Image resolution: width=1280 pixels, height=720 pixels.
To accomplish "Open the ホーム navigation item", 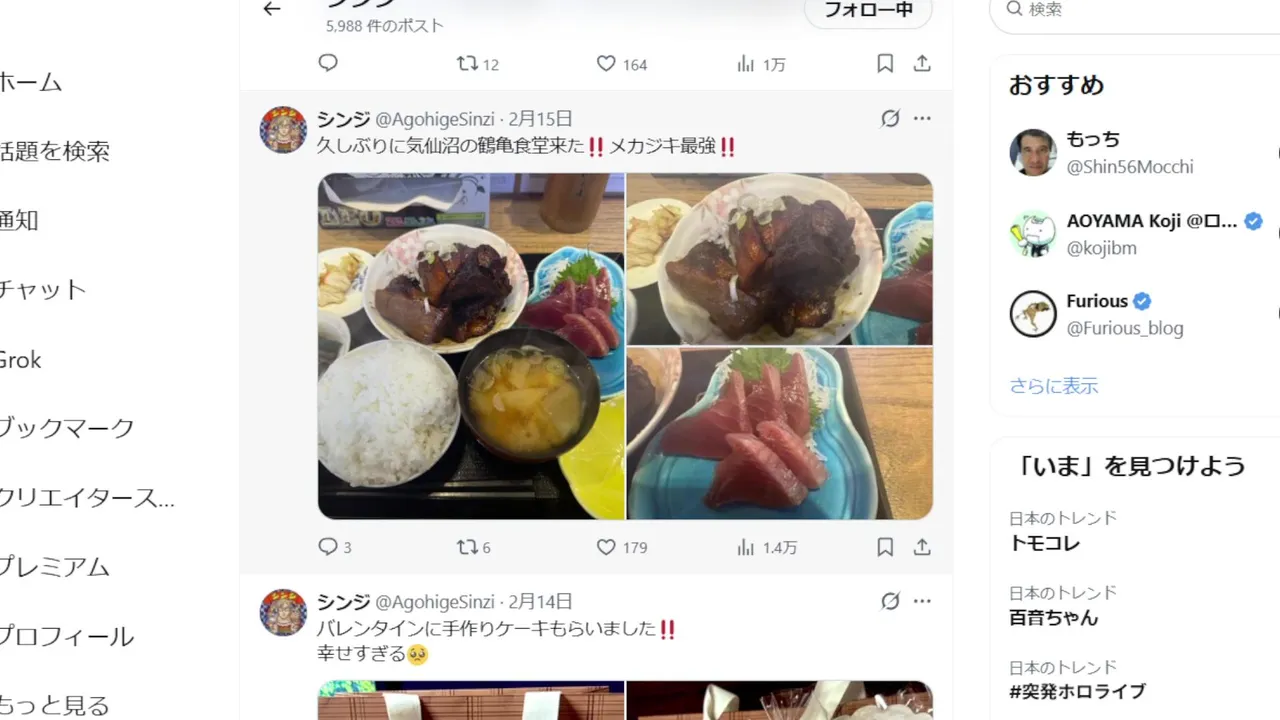I will (x=30, y=82).
